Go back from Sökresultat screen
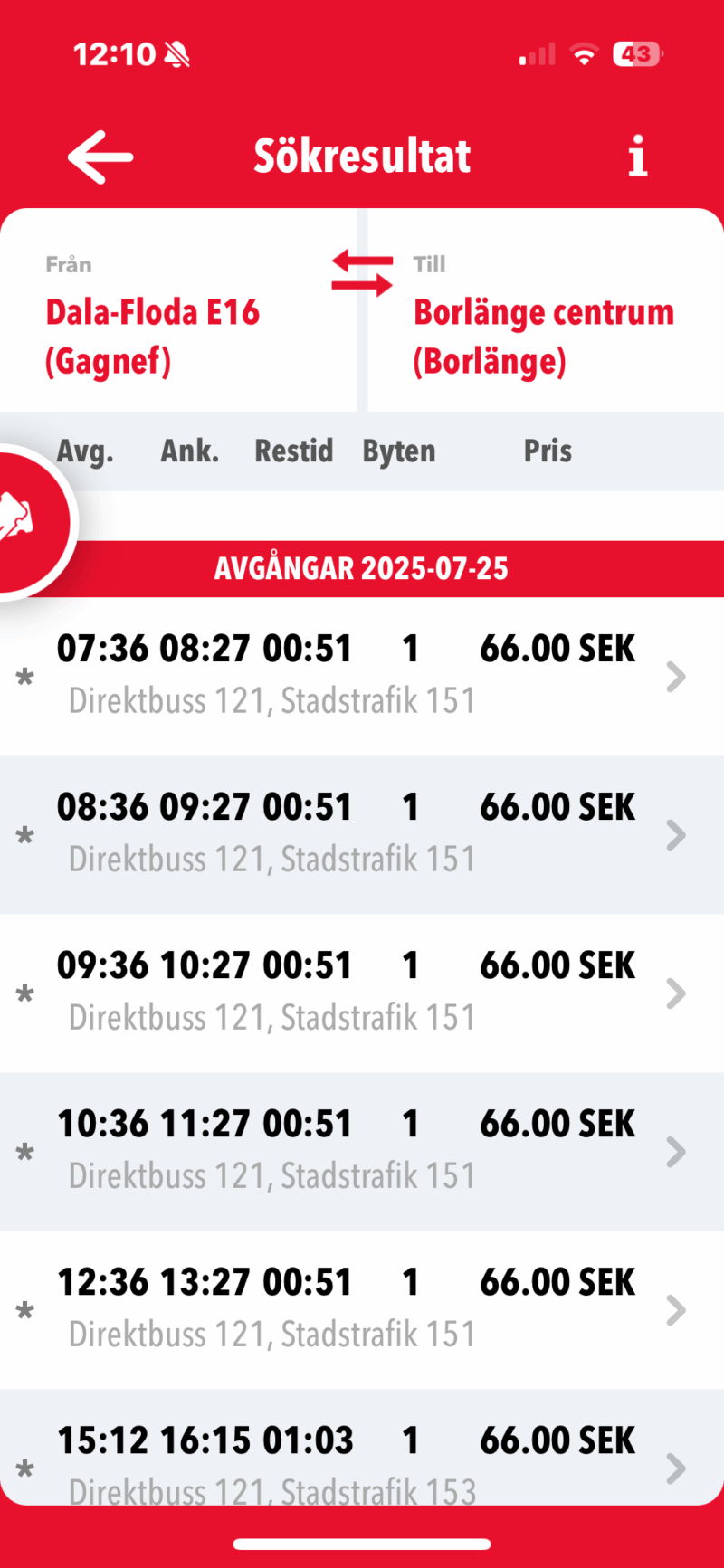This screenshot has height=1568, width=724. (100, 157)
